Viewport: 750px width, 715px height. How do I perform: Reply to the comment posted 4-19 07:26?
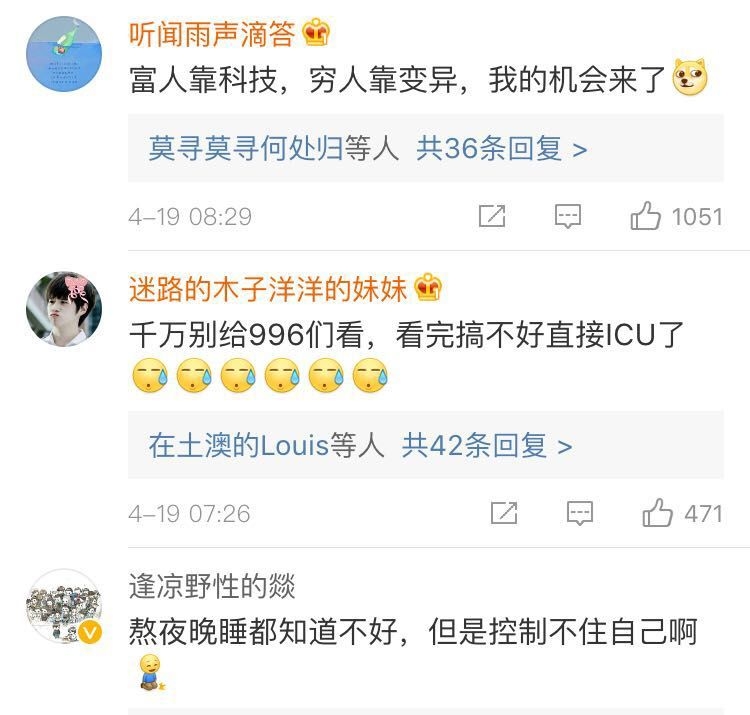[580, 513]
